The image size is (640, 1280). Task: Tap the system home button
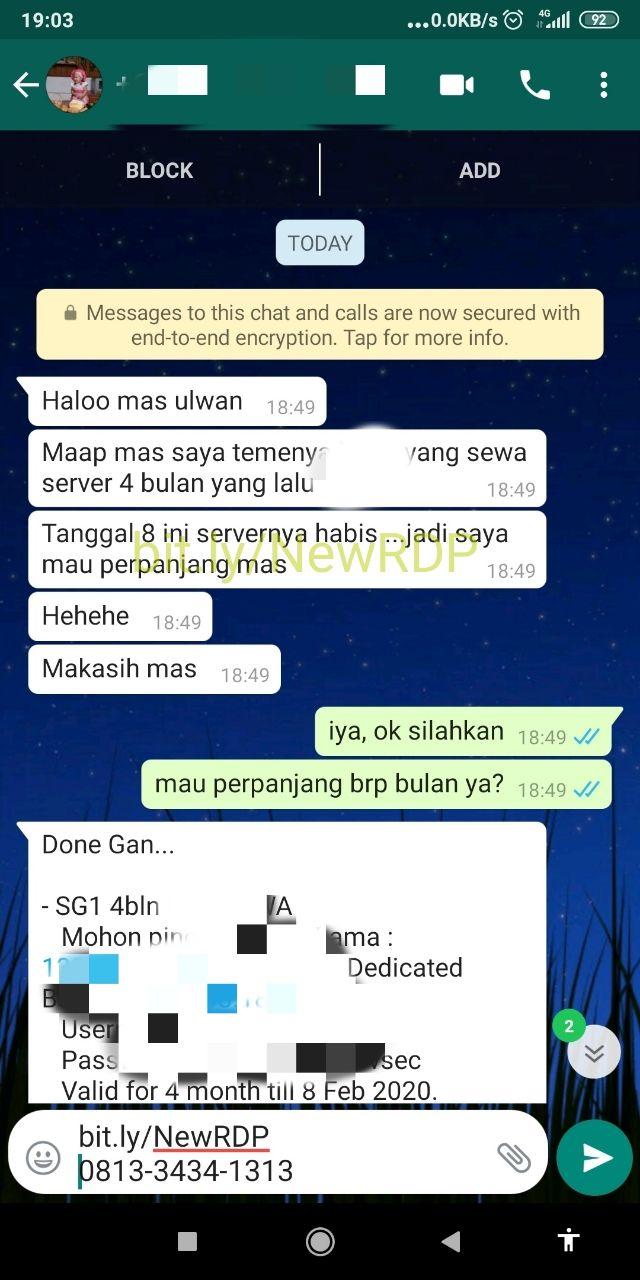[x=320, y=1242]
